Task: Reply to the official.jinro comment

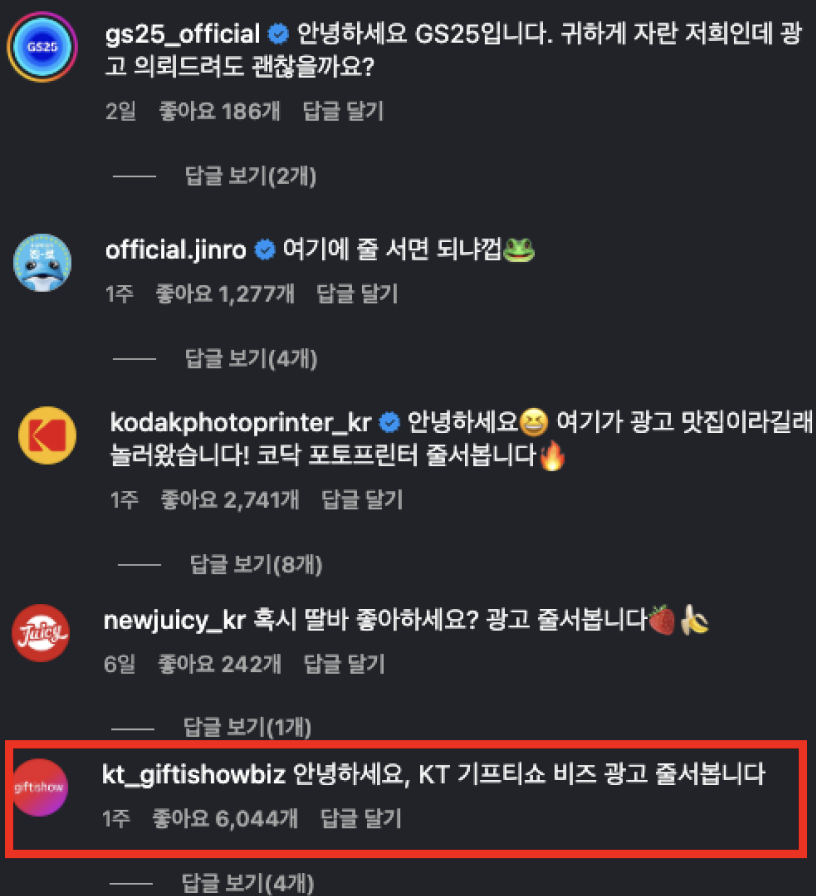Action: tap(357, 293)
